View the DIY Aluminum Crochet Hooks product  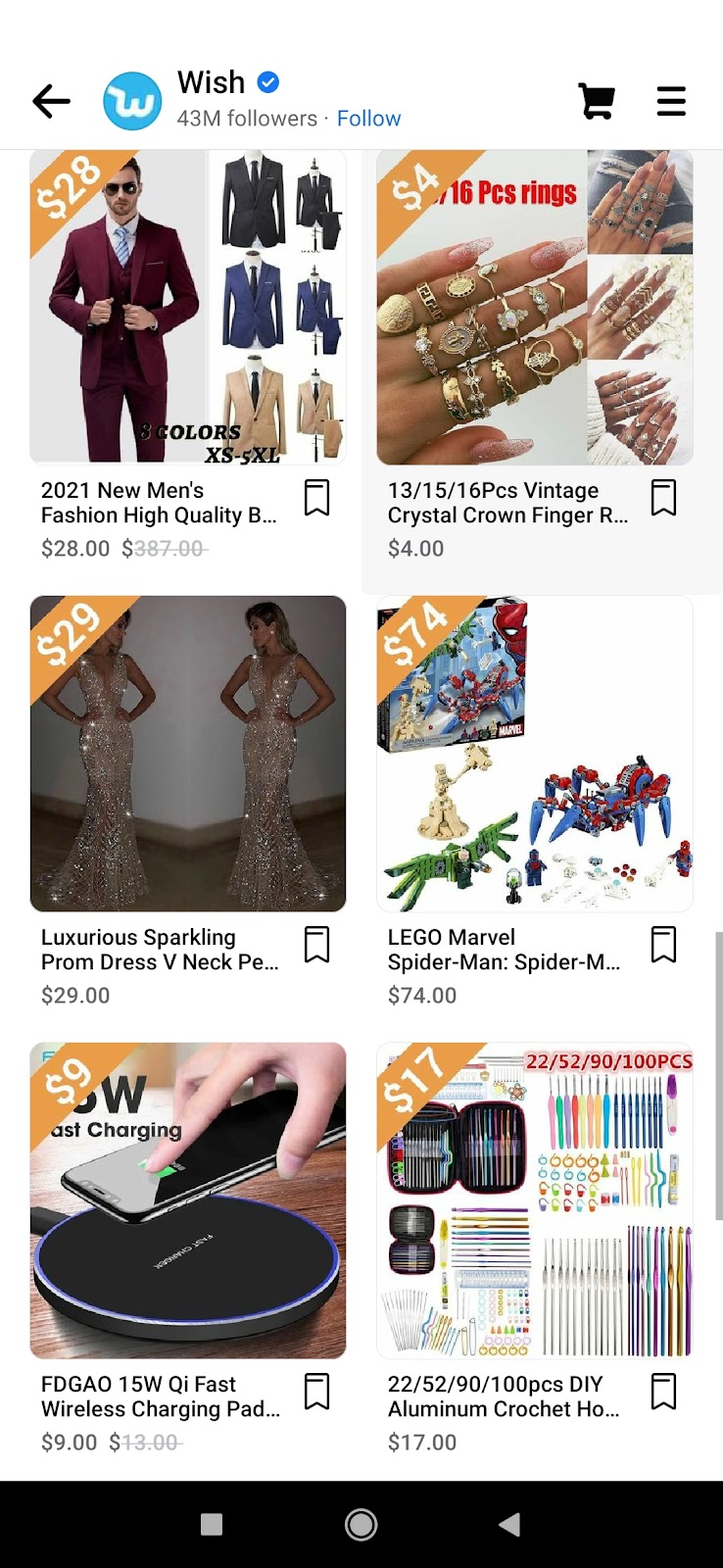534,1200
